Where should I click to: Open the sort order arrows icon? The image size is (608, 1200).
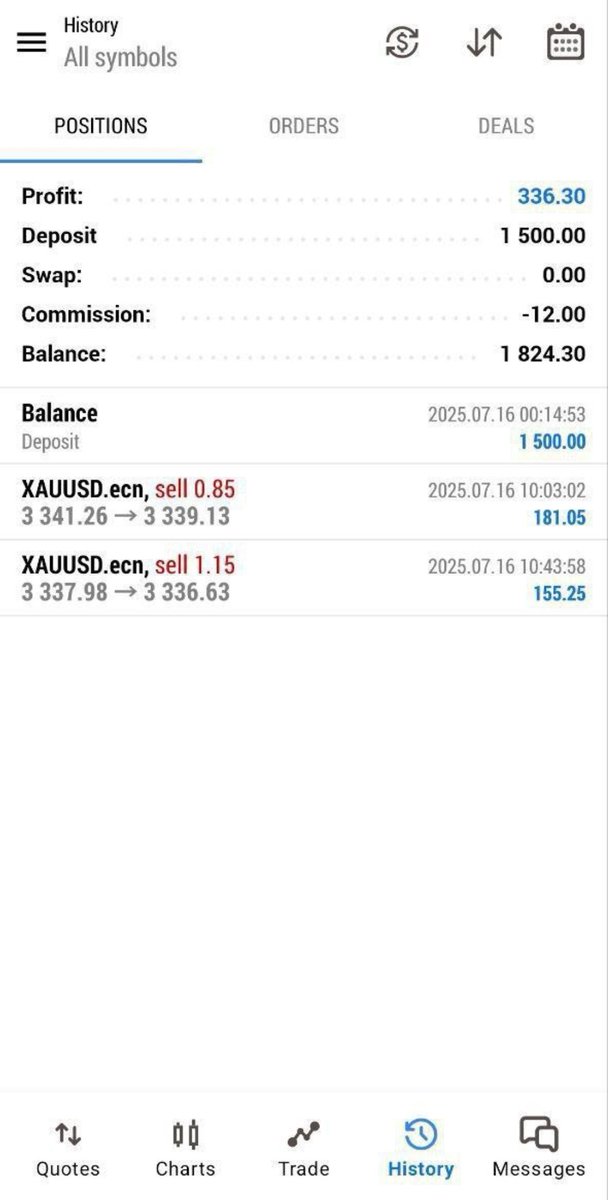(x=484, y=42)
